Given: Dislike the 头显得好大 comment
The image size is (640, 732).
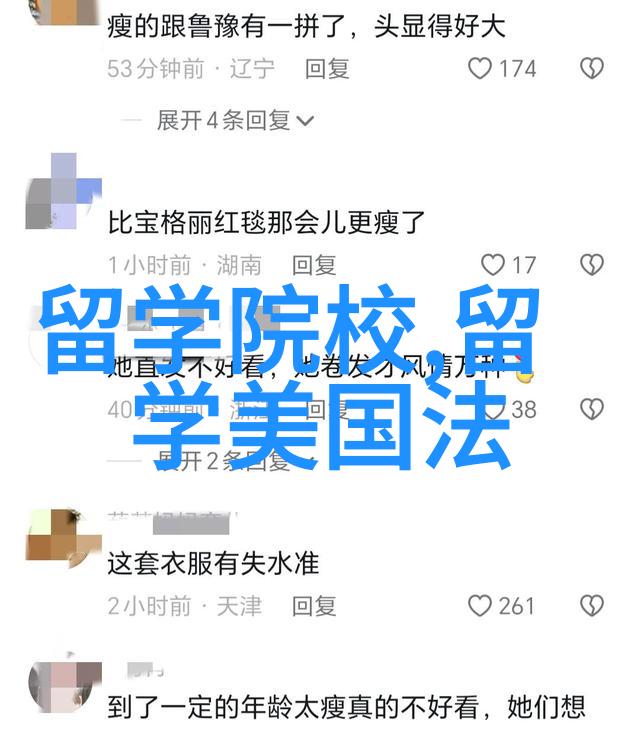Looking at the screenshot, I should pos(592,69).
